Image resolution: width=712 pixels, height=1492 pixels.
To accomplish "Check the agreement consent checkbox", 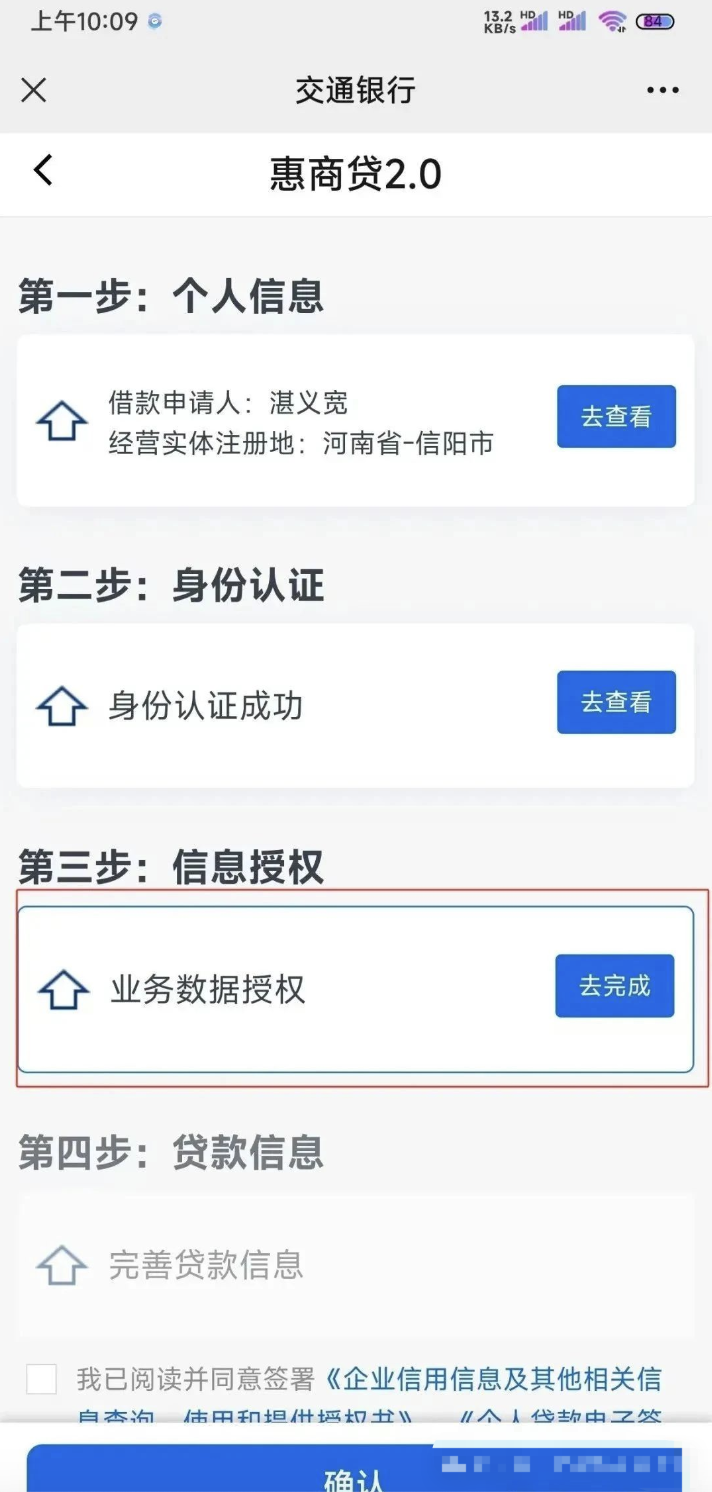I will coord(42,1380).
